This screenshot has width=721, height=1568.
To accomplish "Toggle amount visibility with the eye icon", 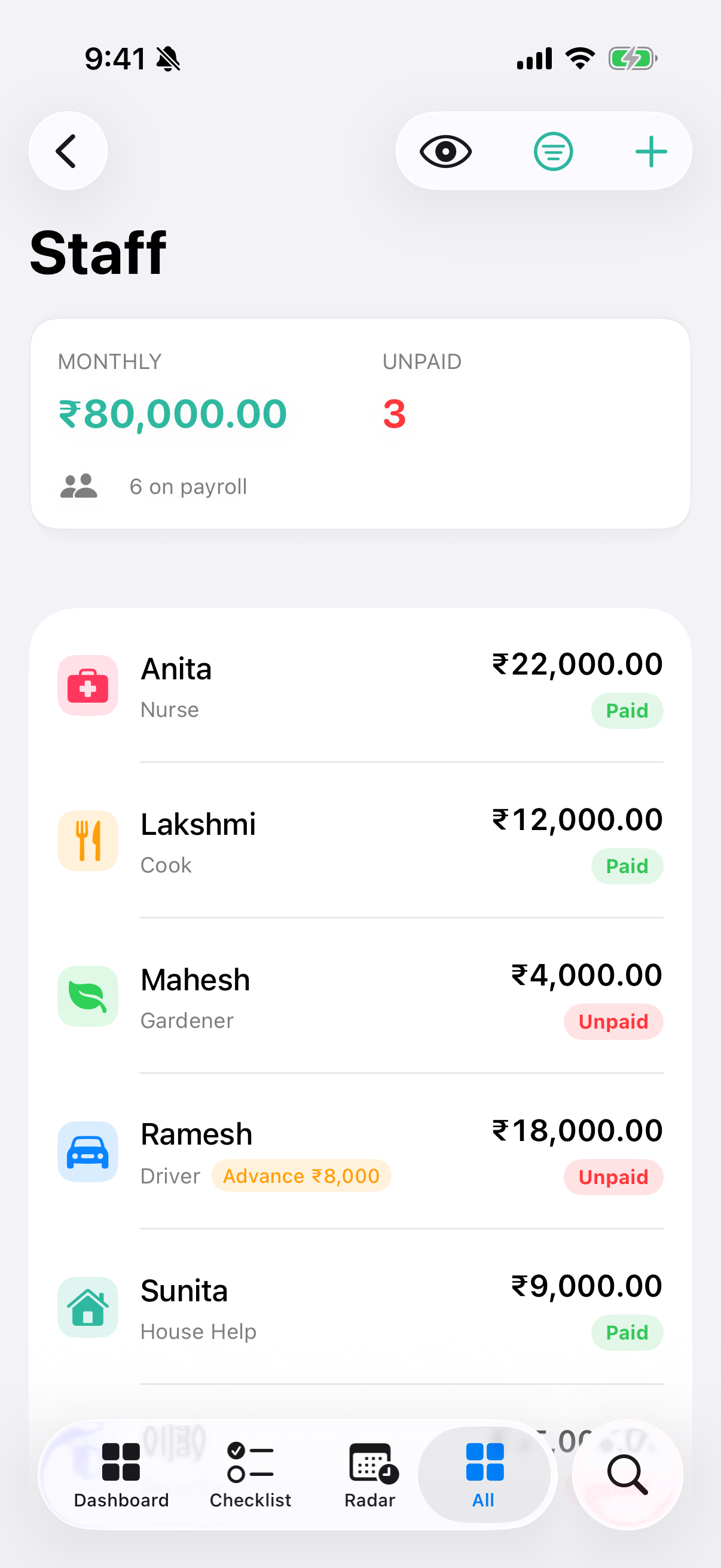I will (445, 151).
